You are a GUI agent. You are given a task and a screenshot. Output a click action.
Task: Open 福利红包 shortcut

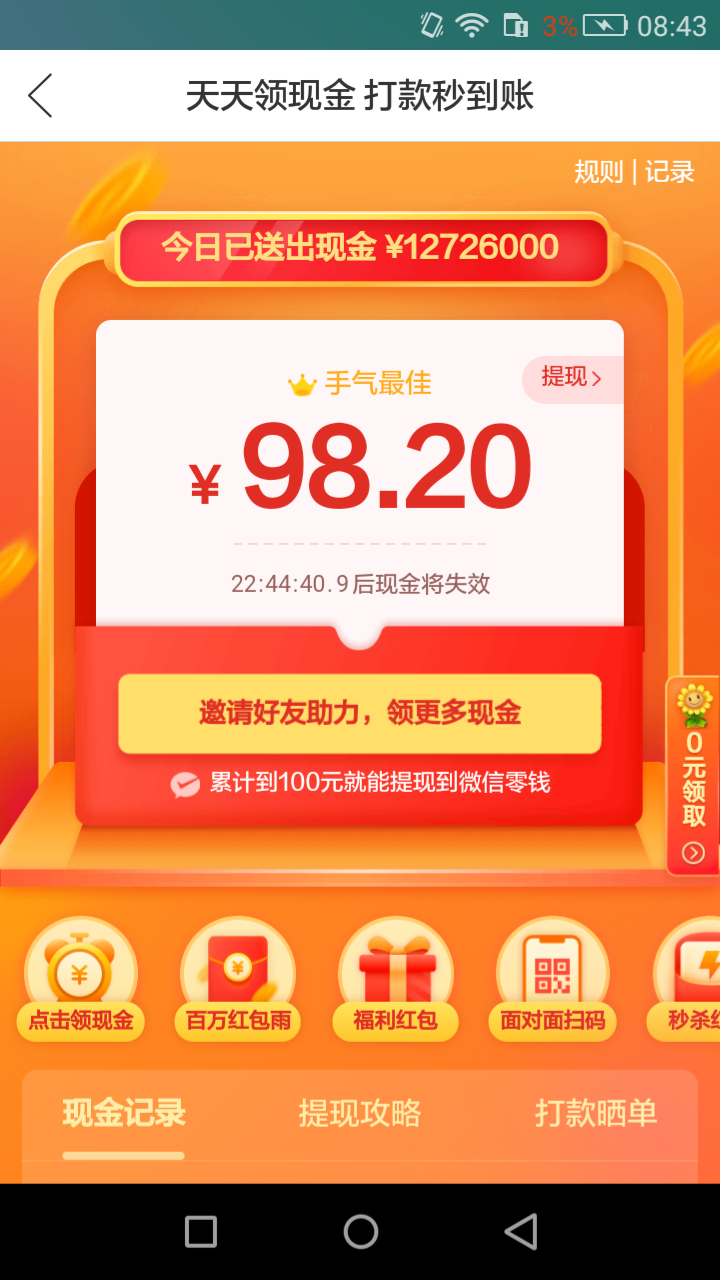tap(395, 980)
